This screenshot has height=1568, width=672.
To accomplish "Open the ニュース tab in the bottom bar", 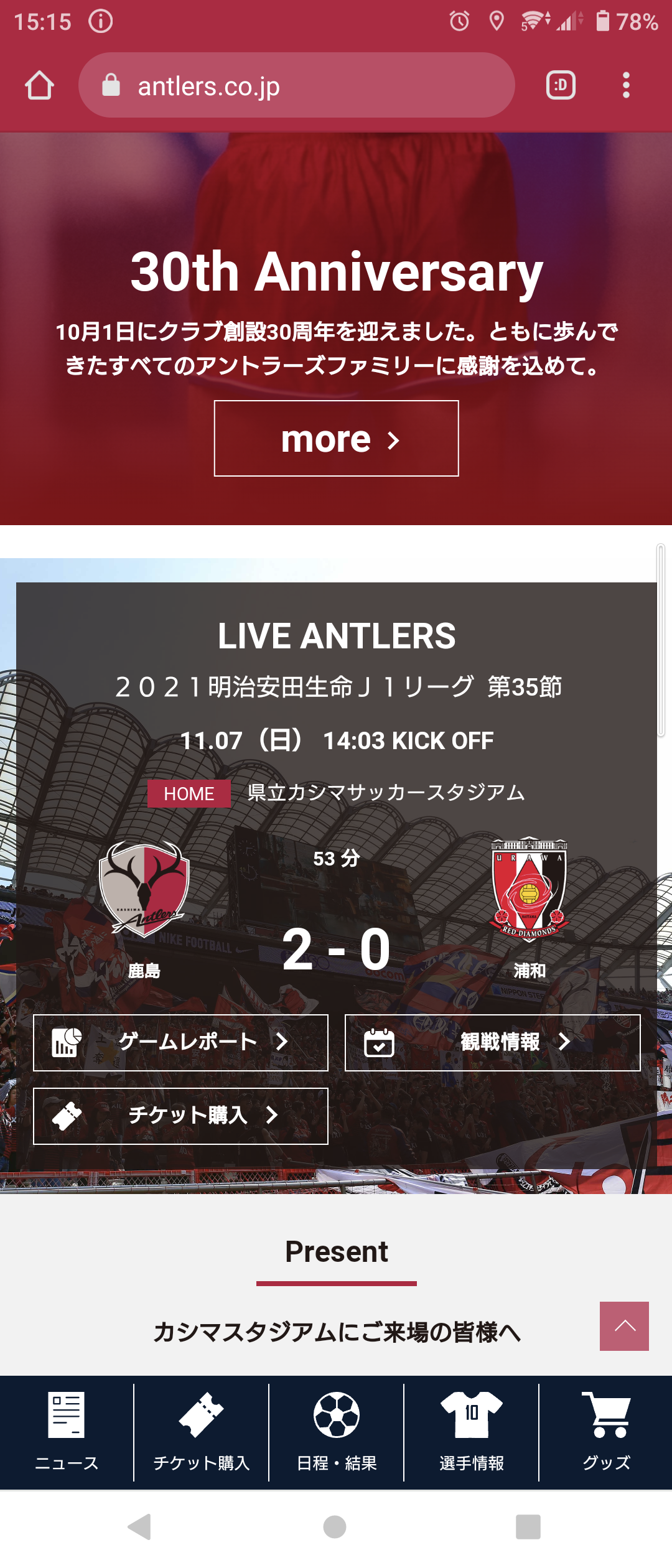I will point(67,1432).
